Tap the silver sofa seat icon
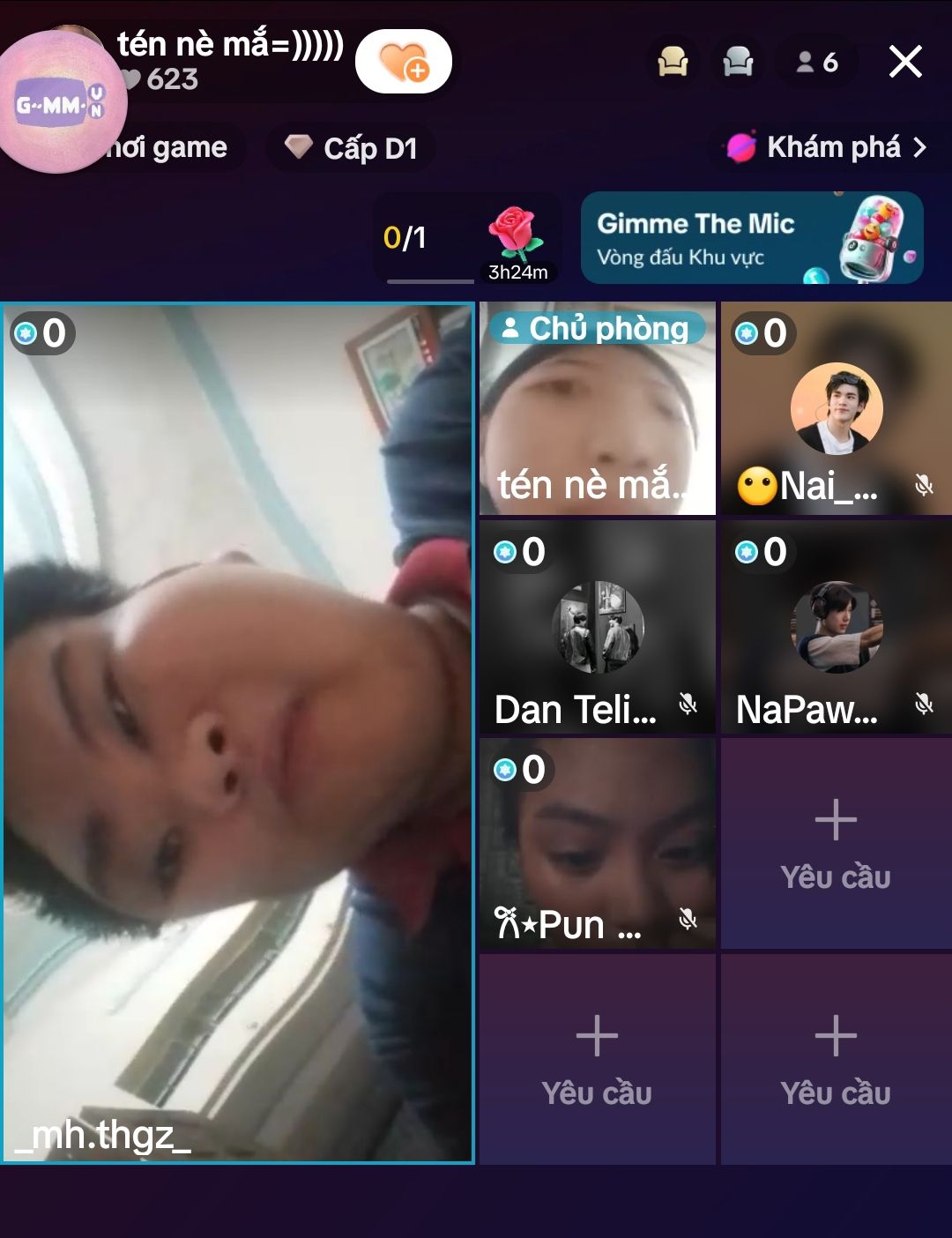Viewport: 952px width, 1238px height. 738,63
